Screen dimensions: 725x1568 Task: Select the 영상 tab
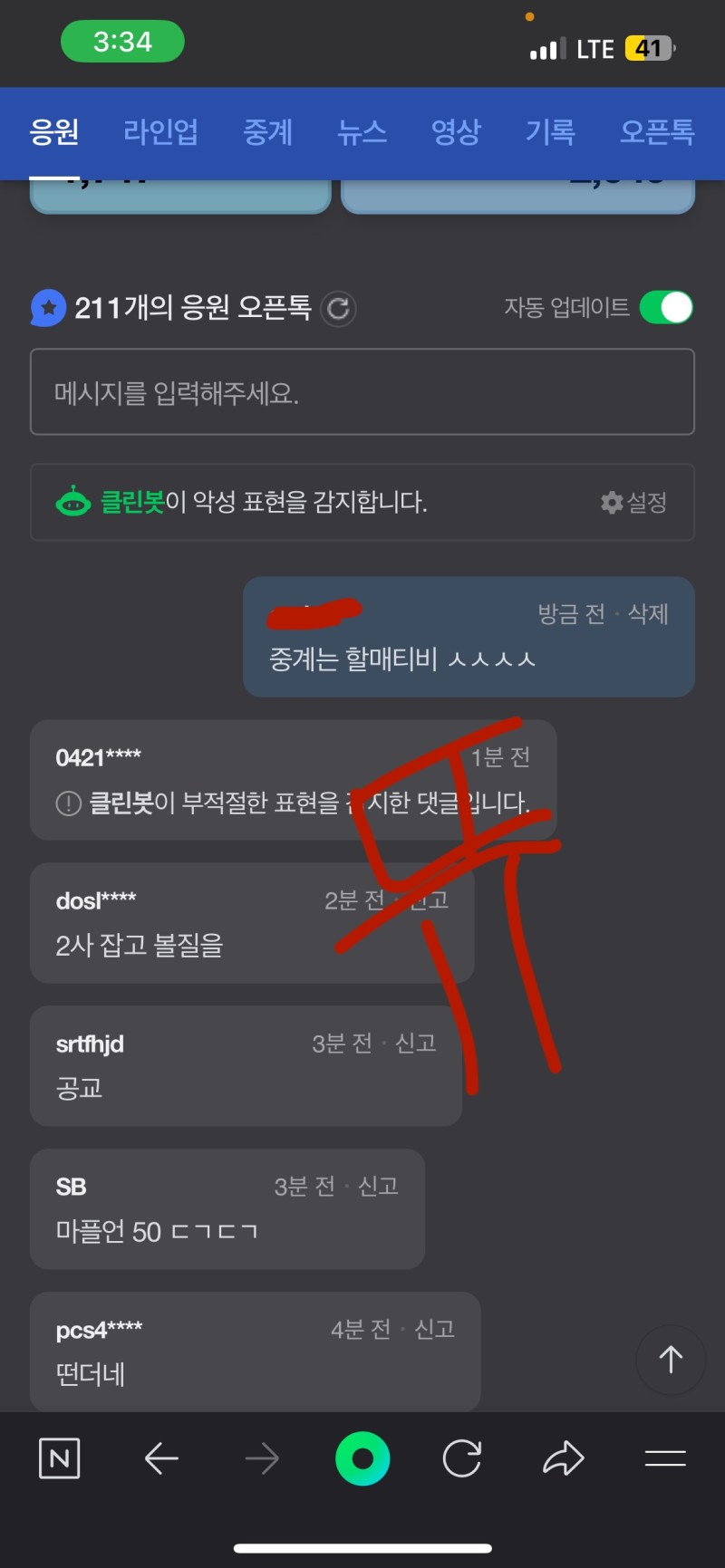[x=456, y=132]
